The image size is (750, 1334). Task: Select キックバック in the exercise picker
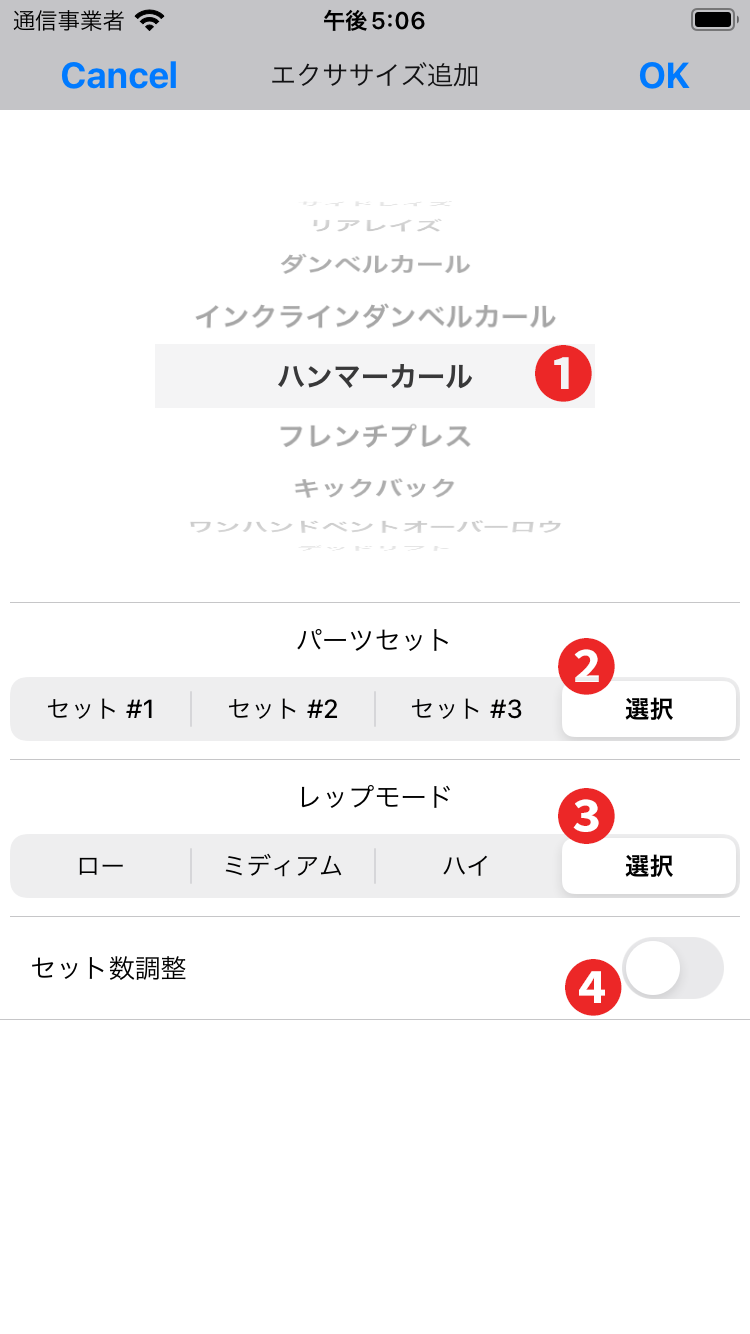pos(374,488)
